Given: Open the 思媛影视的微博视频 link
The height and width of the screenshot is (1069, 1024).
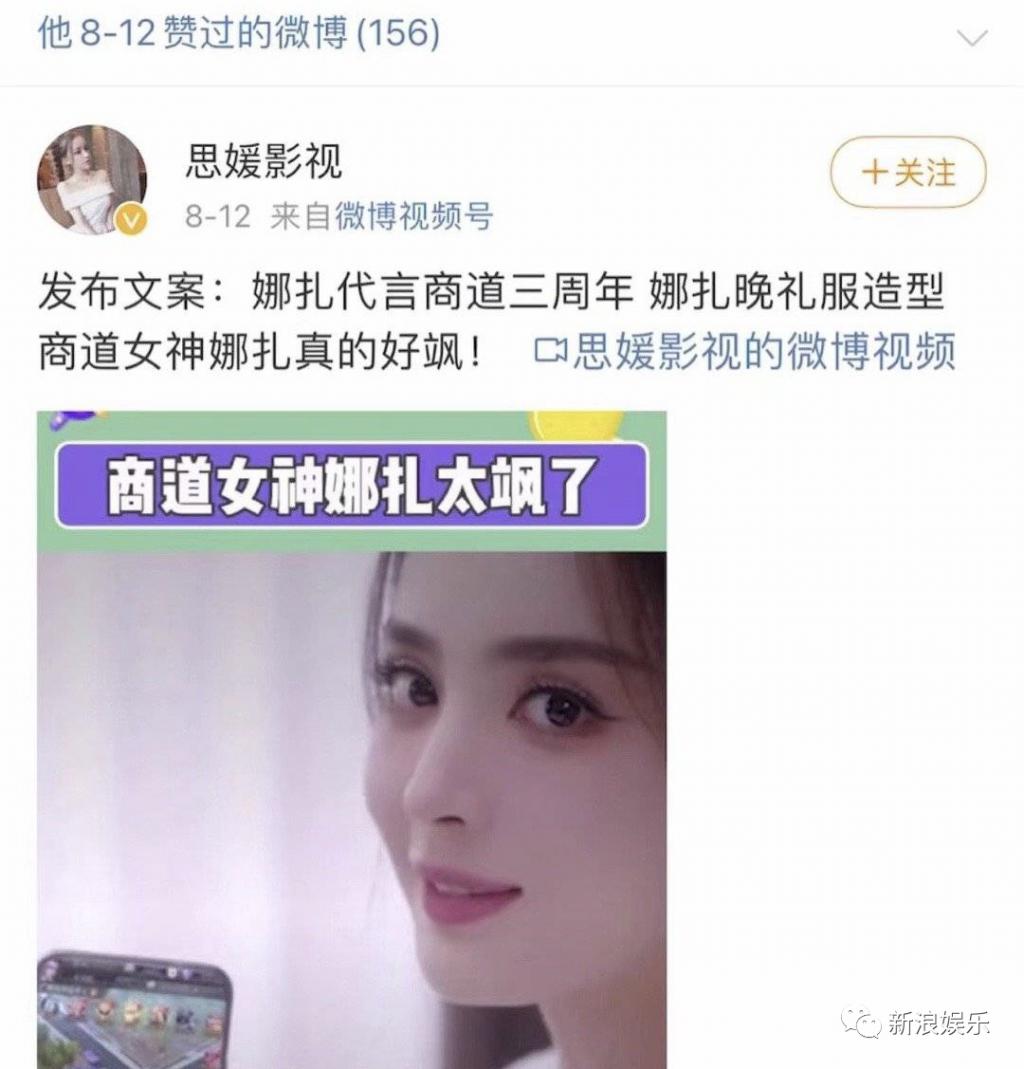Looking at the screenshot, I should 745,351.
